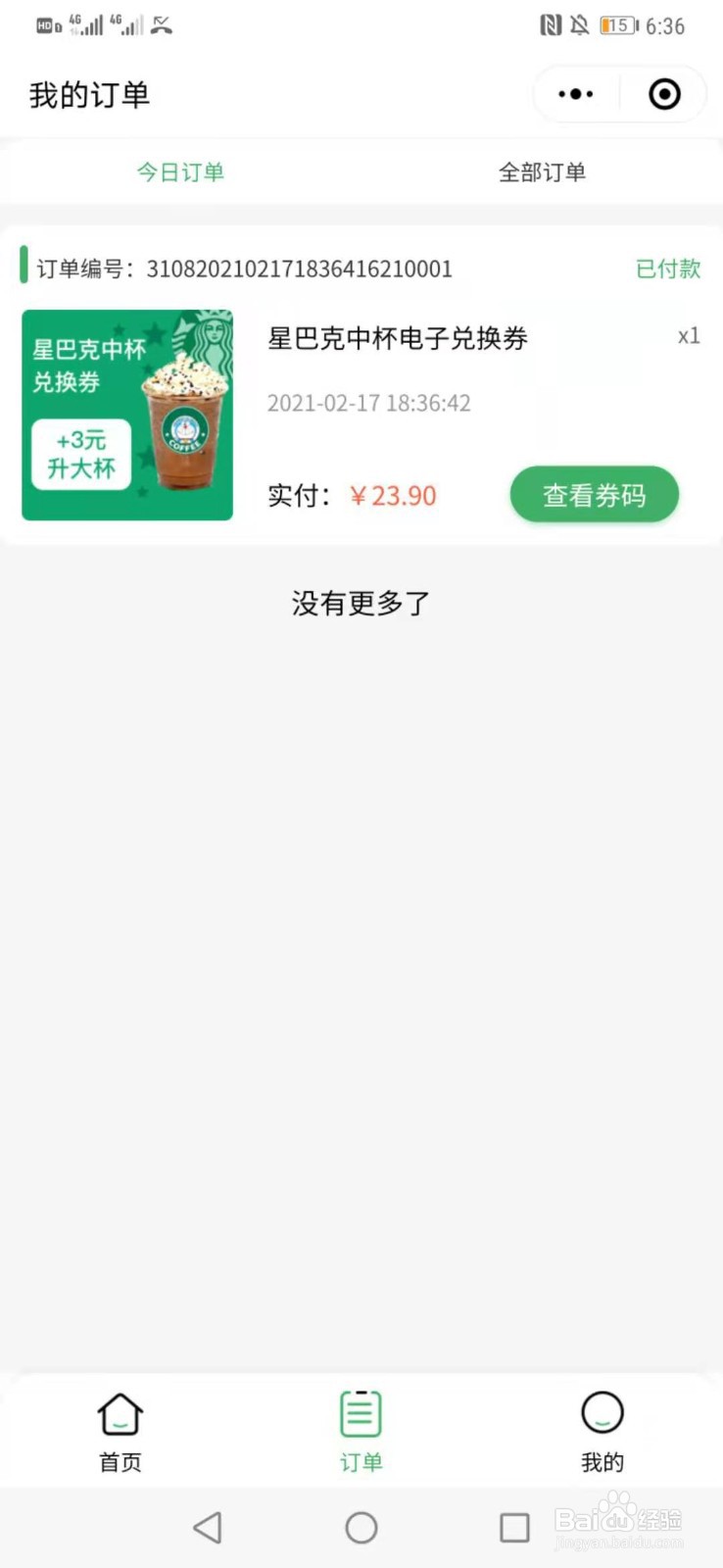The image size is (723, 1568).
Task: Tap the system back button
Action: (208, 1528)
